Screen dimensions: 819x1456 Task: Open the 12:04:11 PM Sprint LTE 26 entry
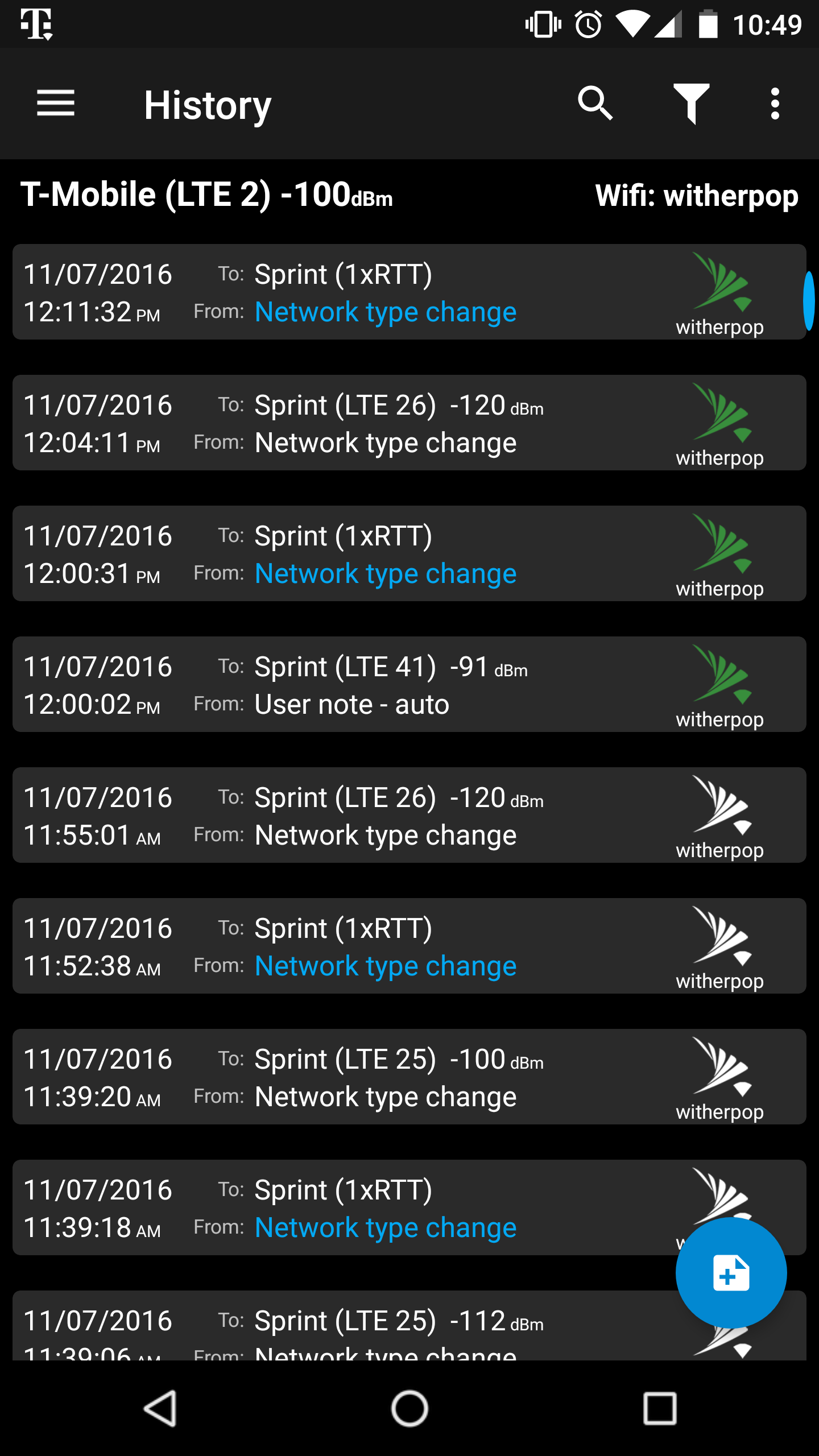coord(409,423)
